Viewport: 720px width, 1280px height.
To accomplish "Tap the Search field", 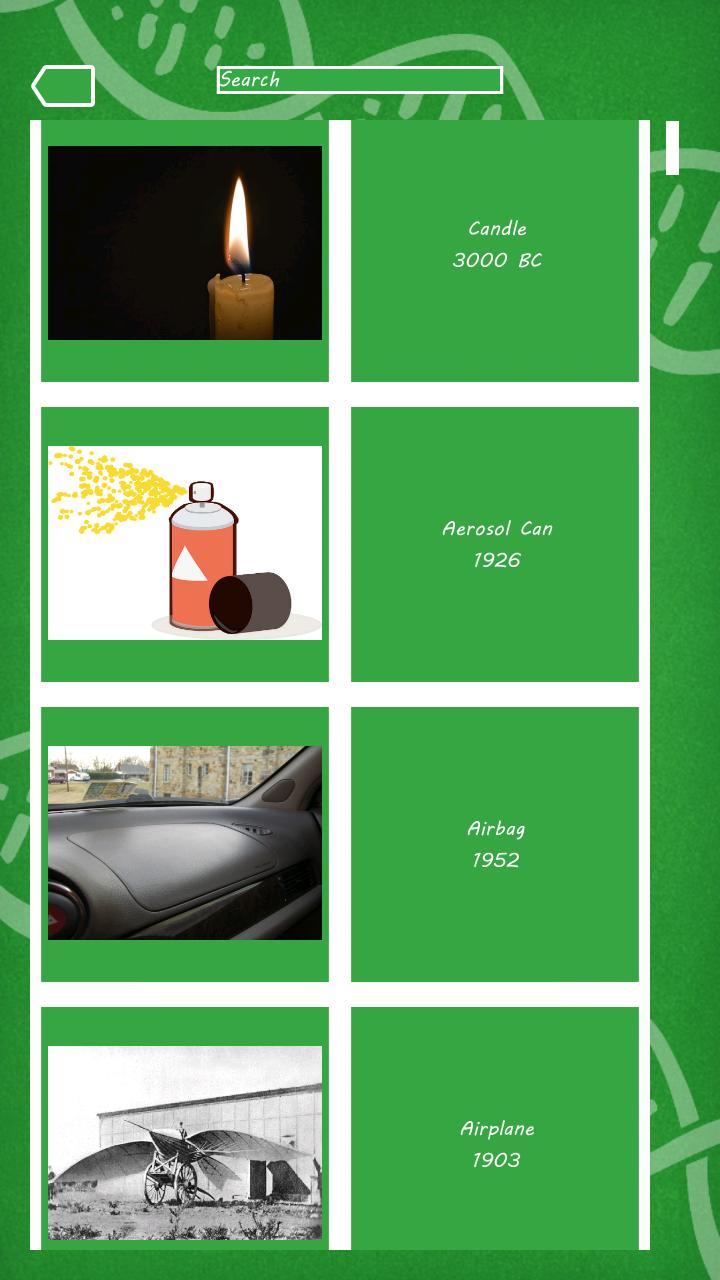I will pyautogui.click(x=360, y=80).
